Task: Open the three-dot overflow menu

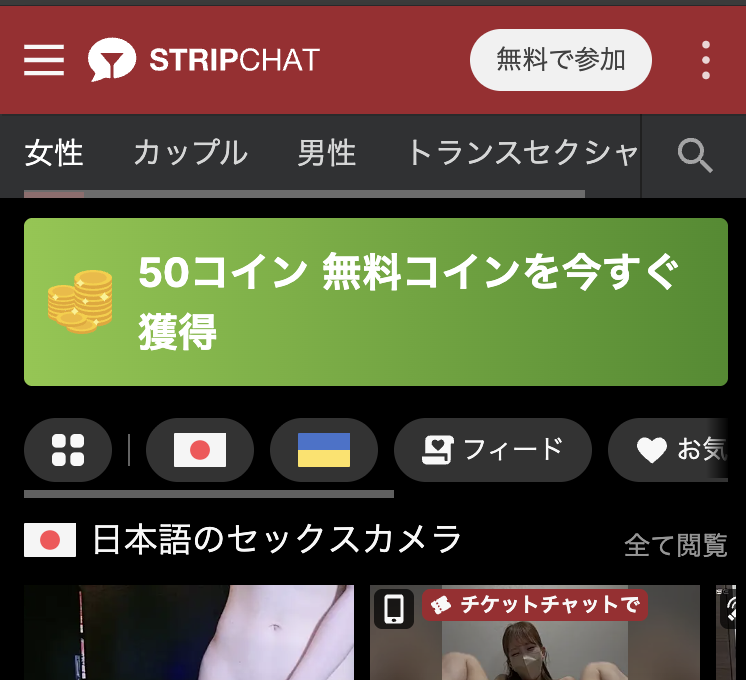Action: click(x=706, y=60)
